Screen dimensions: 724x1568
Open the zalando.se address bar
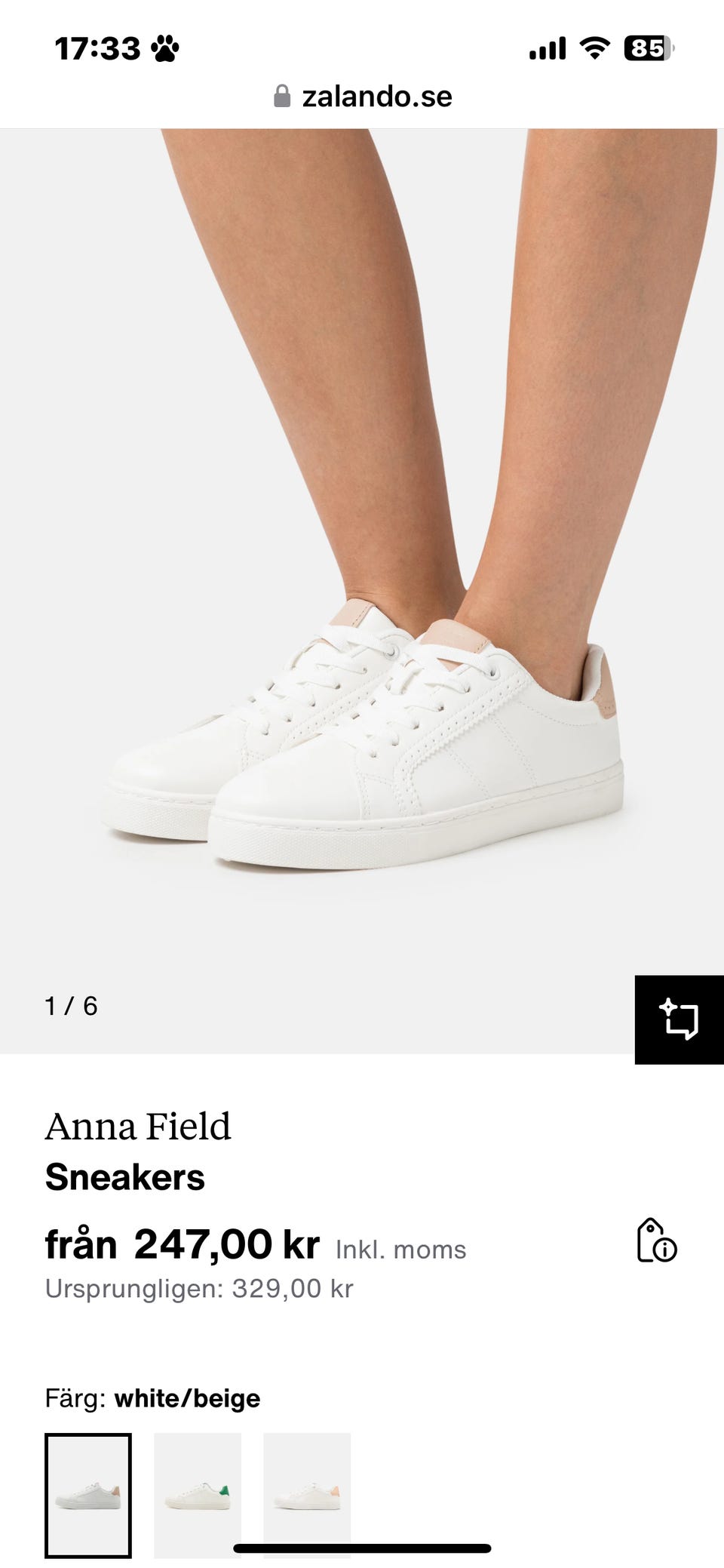363,97
